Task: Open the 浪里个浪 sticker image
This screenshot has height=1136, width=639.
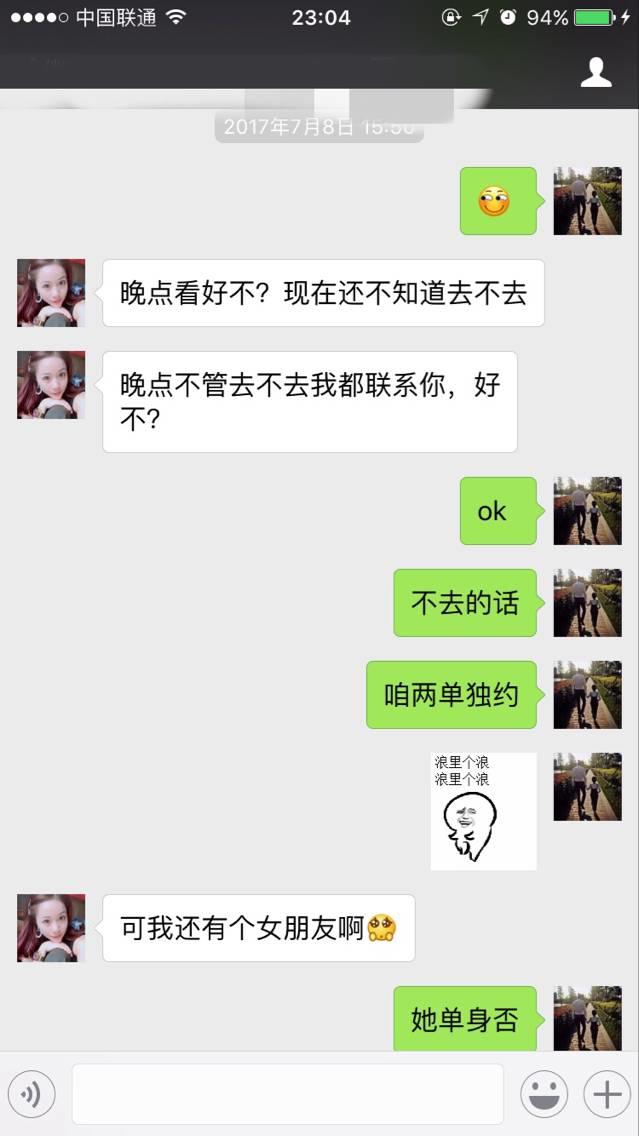Action: [x=484, y=811]
